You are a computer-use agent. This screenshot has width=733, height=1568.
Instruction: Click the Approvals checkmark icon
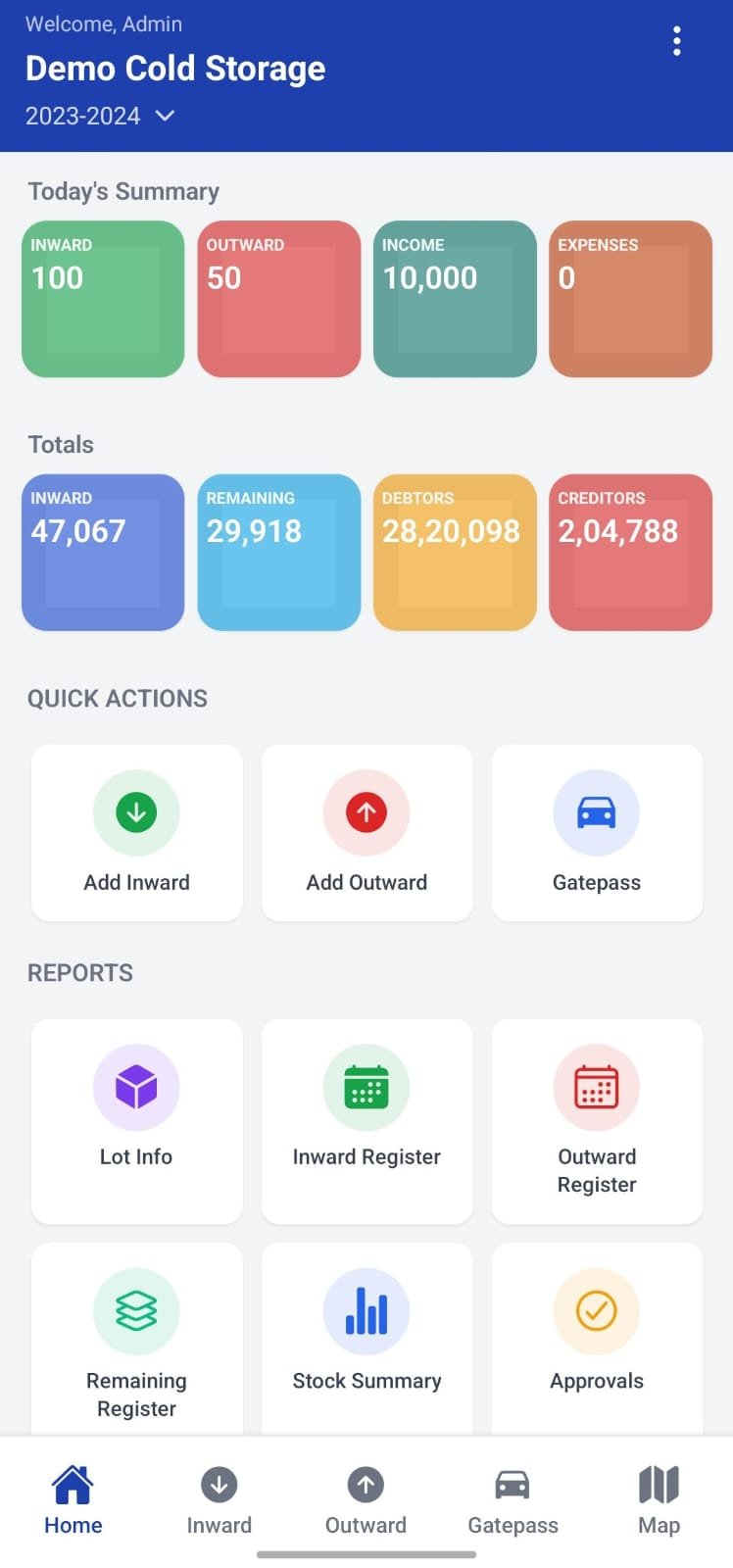click(596, 1310)
